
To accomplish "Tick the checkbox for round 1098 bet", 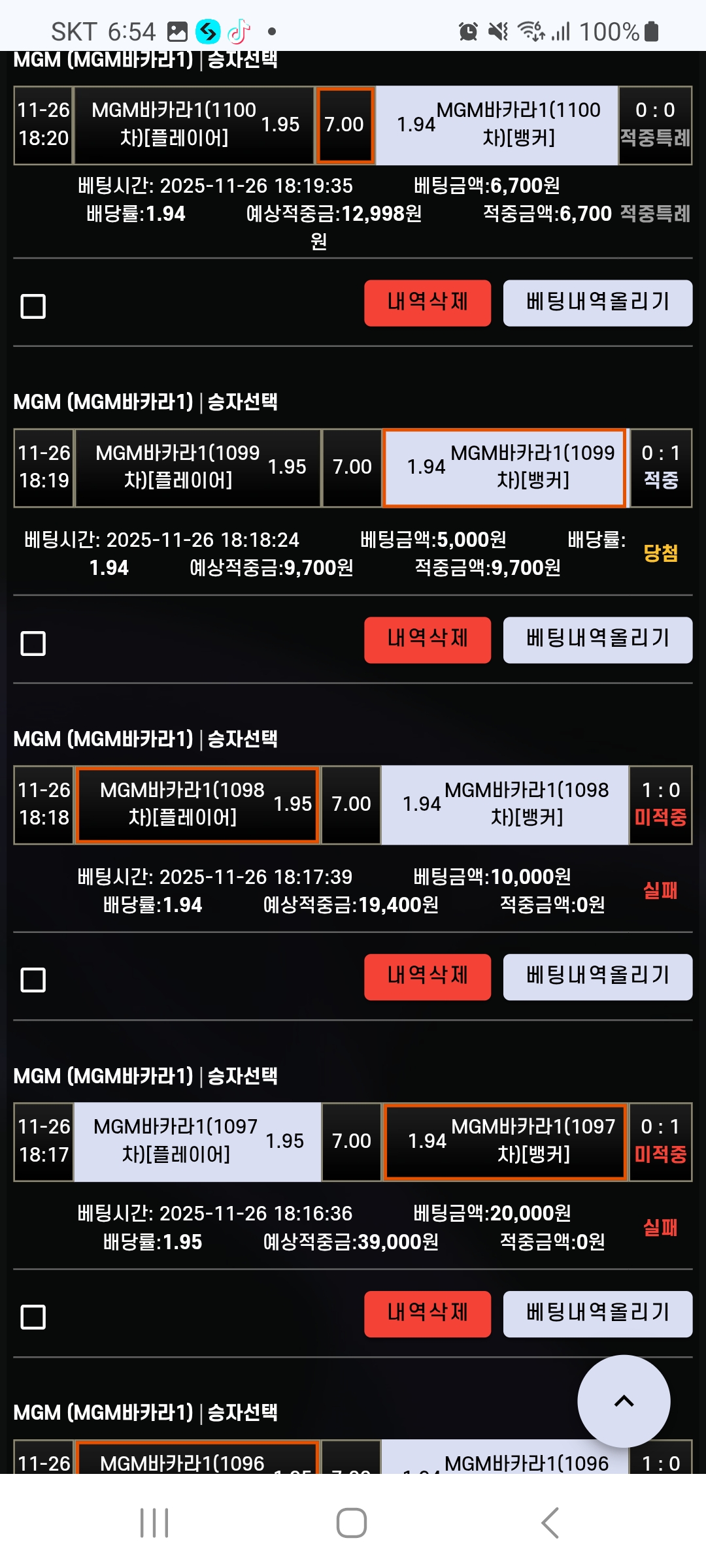I will (33, 980).
